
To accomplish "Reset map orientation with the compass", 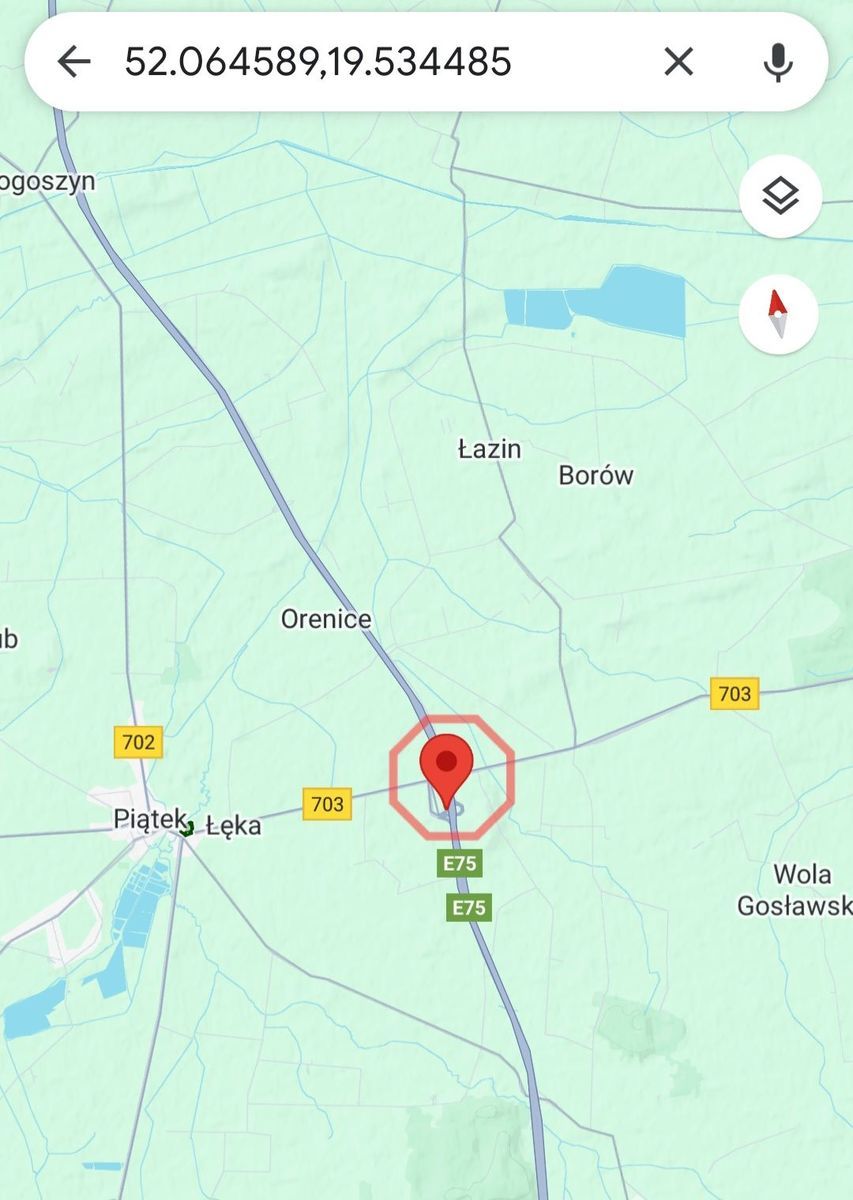I will tap(778, 315).
